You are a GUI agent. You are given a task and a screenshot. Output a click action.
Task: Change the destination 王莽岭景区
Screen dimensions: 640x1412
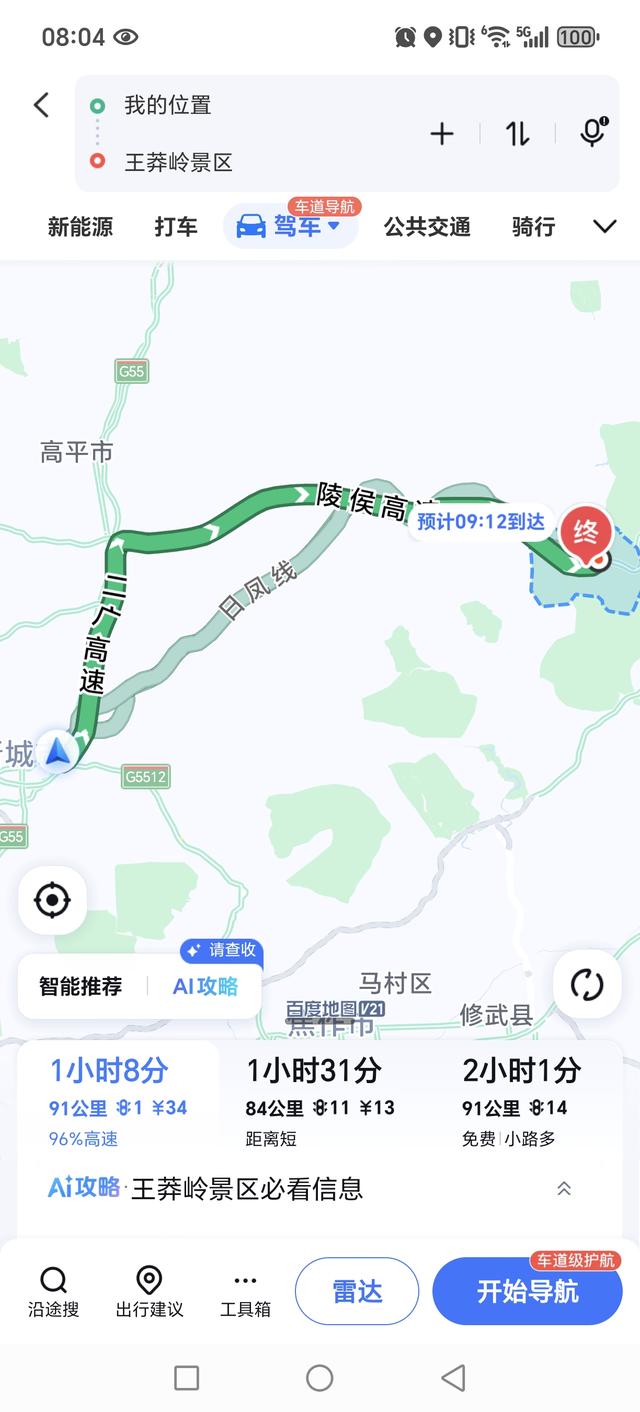coord(178,162)
